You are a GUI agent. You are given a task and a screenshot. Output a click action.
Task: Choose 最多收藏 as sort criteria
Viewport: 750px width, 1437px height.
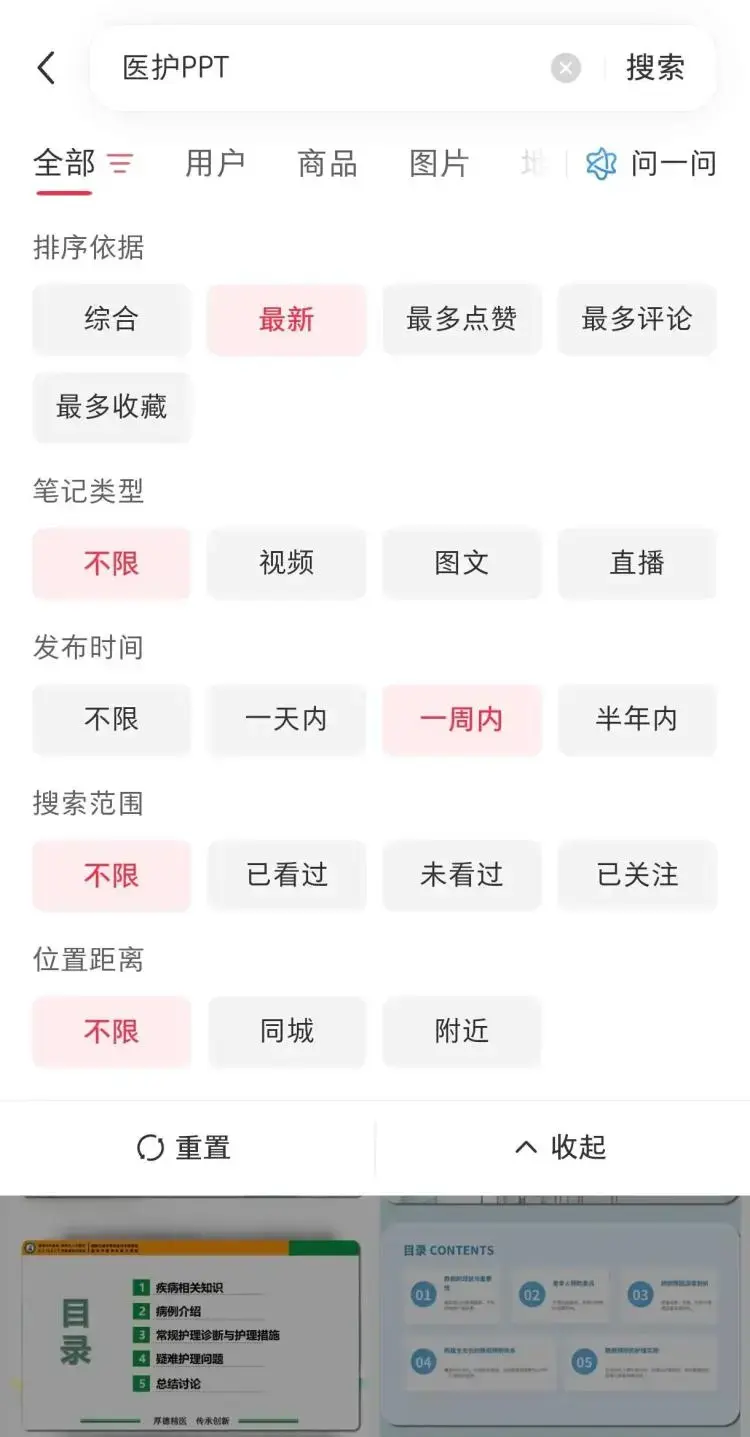coord(111,407)
